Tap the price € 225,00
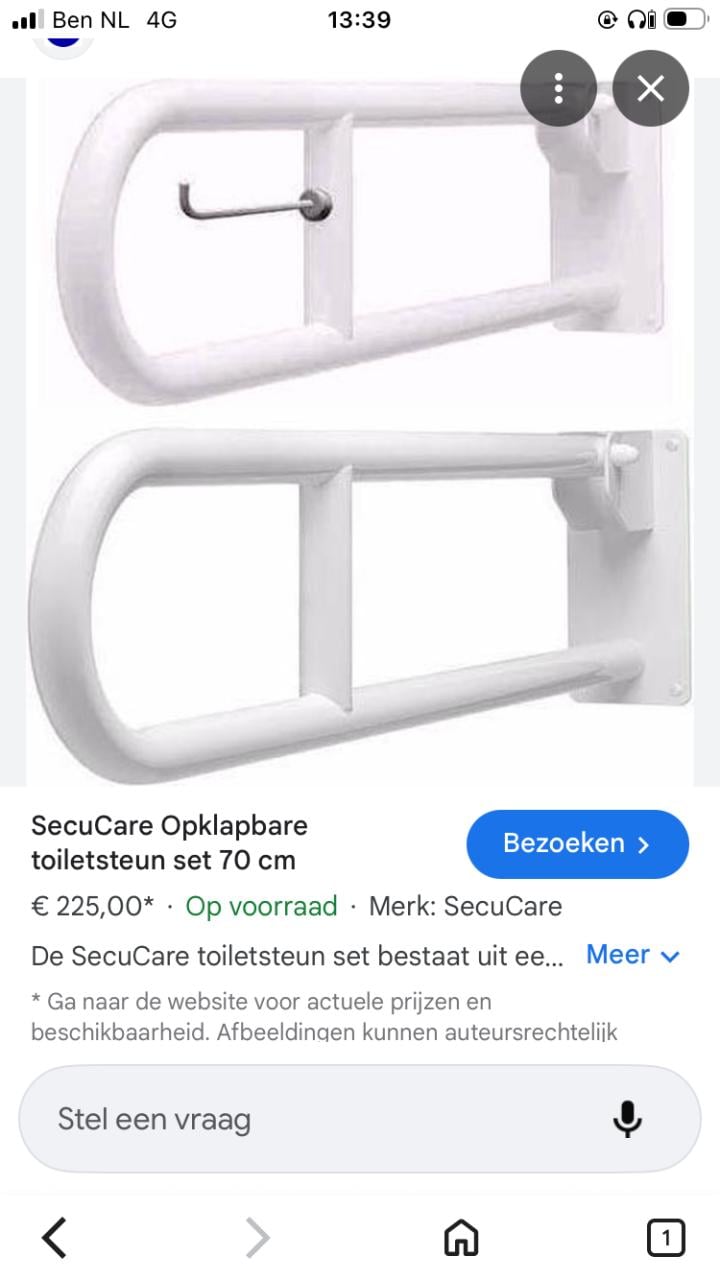720x1280 pixels. pos(90,905)
